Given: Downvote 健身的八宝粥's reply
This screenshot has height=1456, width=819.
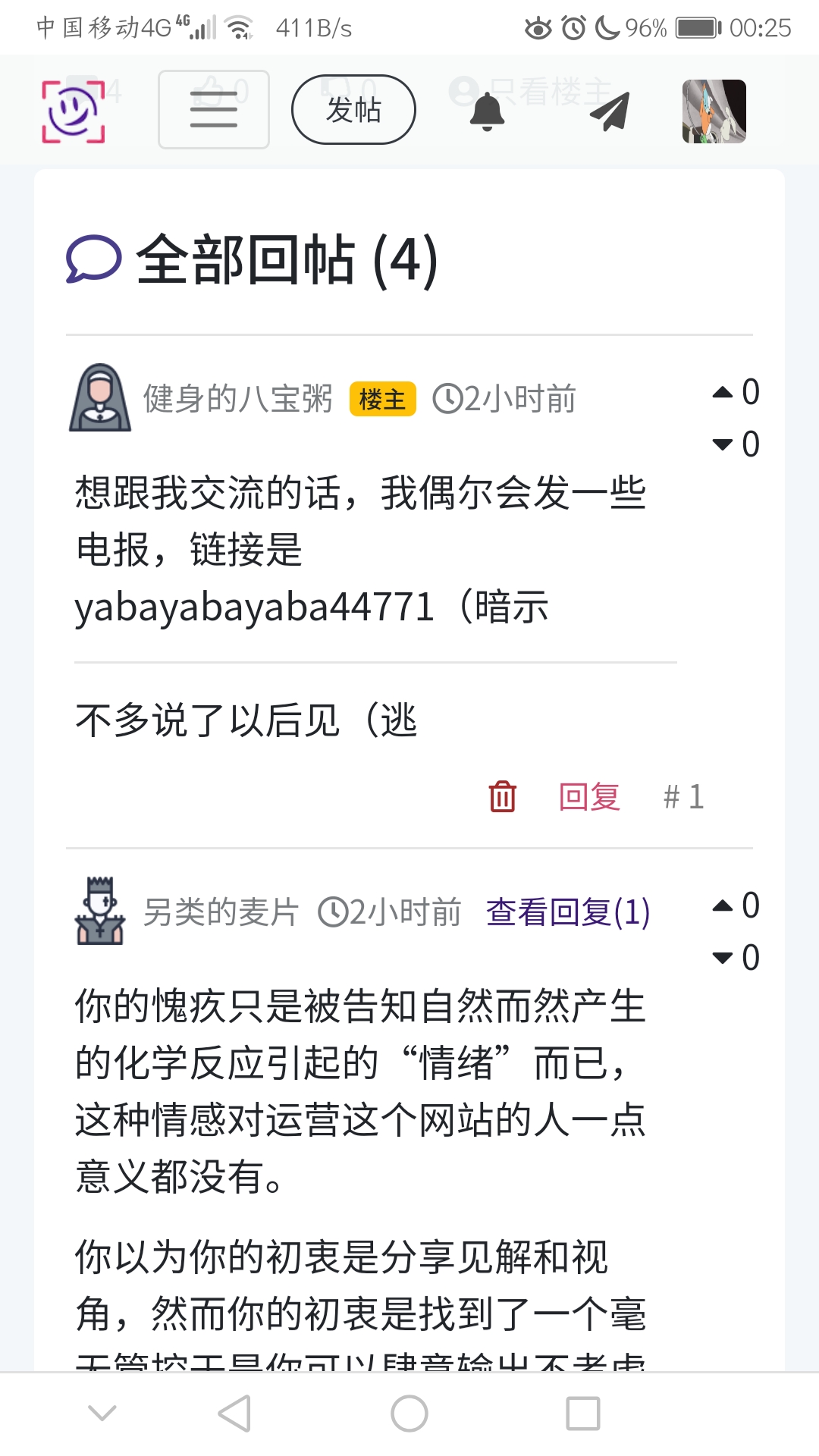Looking at the screenshot, I should pos(723,444).
